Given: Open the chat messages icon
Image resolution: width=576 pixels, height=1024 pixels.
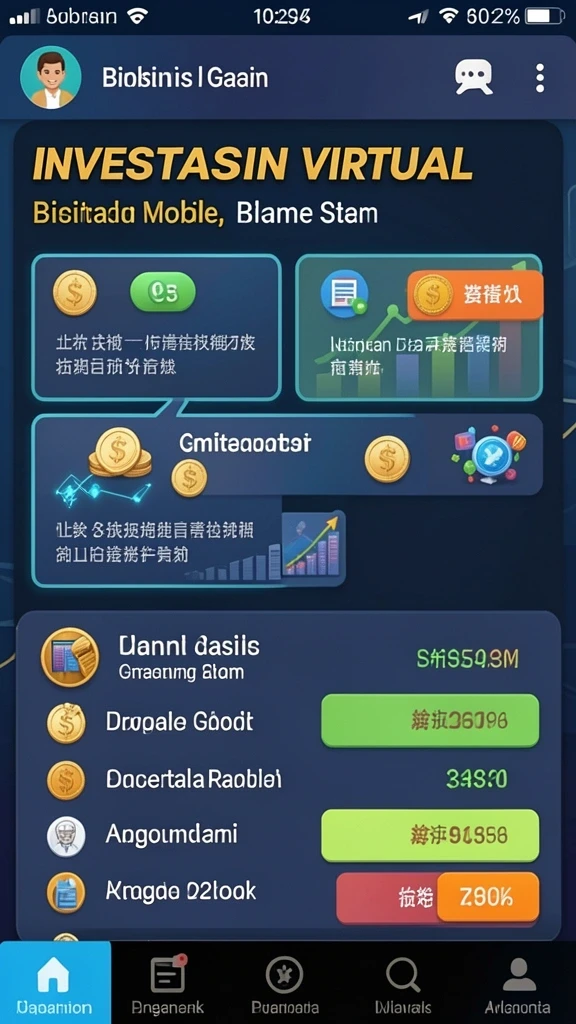Looking at the screenshot, I should (473, 78).
